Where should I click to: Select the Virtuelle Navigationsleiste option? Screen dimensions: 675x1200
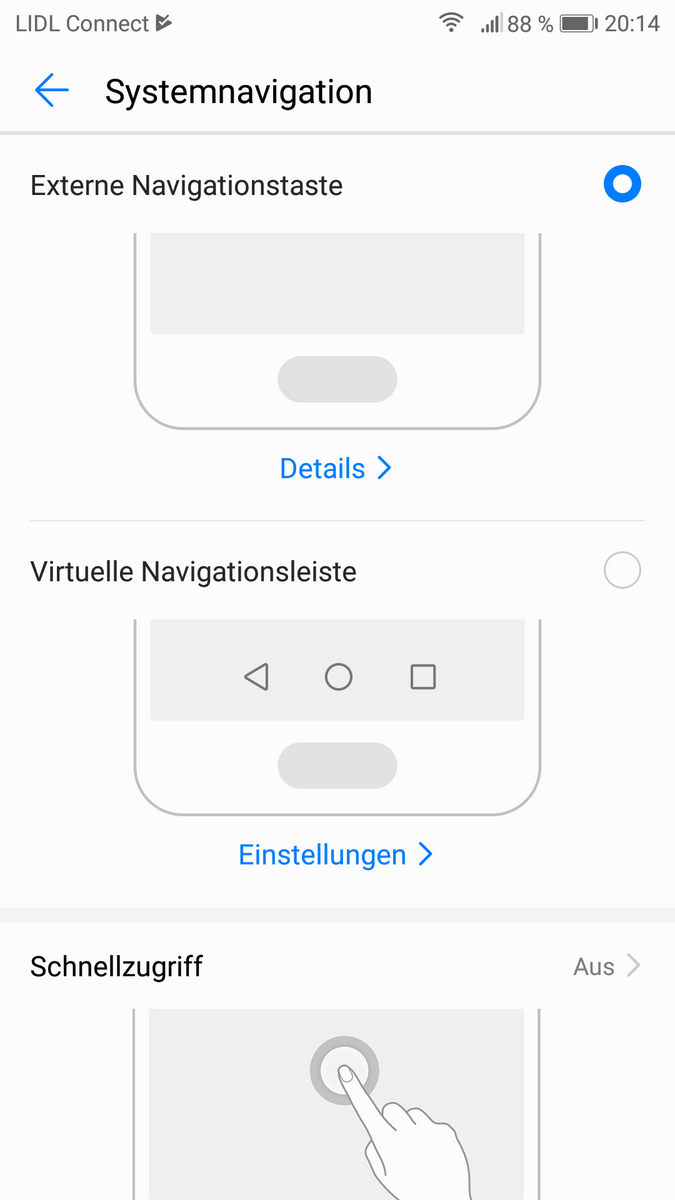(x=622, y=571)
